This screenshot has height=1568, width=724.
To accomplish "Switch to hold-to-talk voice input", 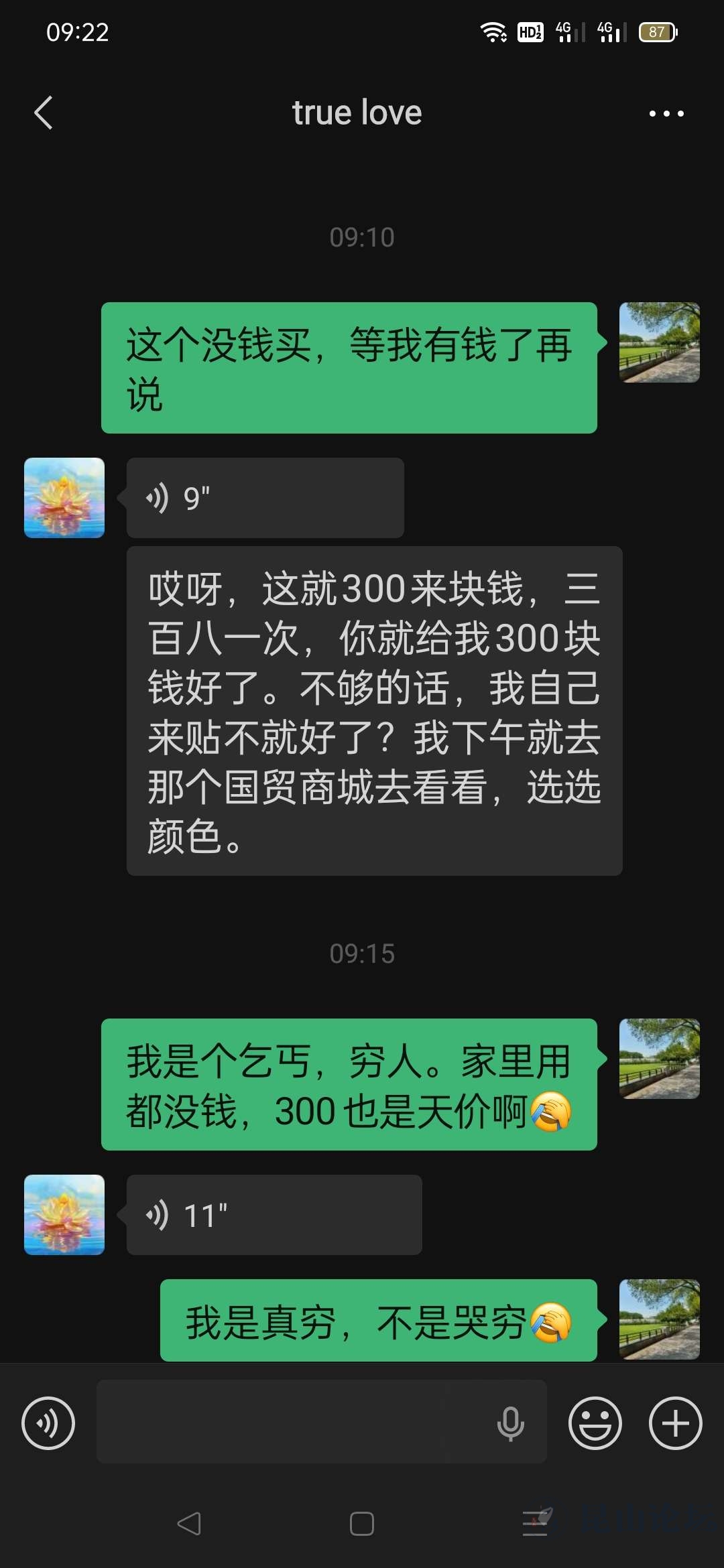I will coord(48,1423).
